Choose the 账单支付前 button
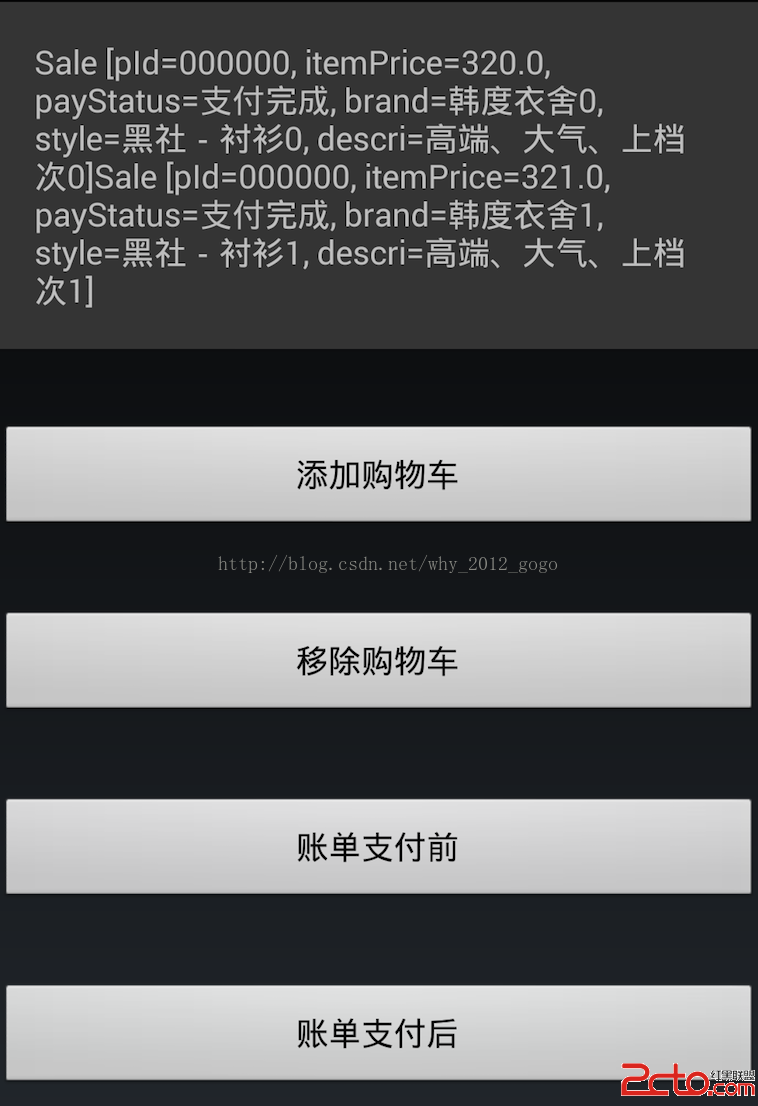This screenshot has height=1106, width=758. 378,846
